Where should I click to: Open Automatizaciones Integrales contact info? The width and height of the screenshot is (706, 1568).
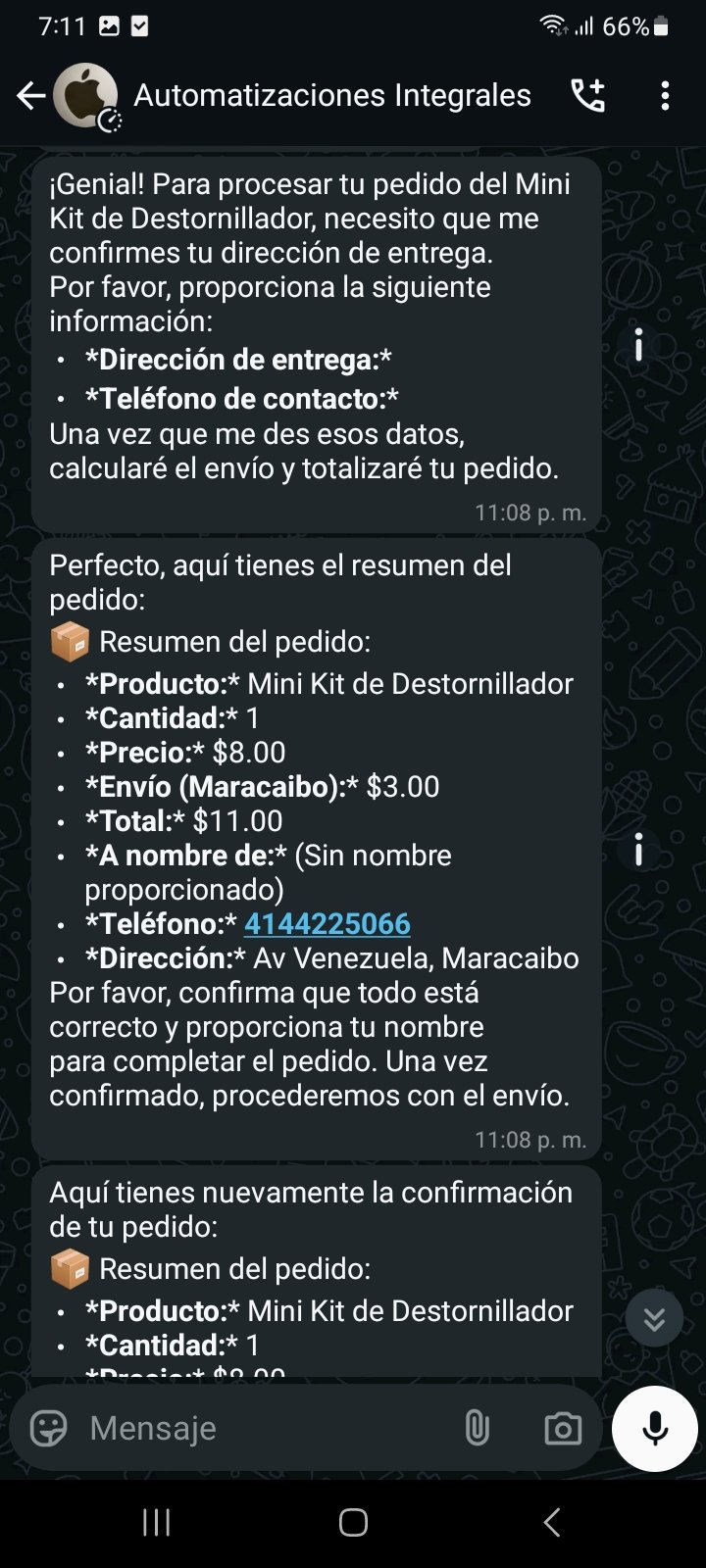(x=332, y=95)
